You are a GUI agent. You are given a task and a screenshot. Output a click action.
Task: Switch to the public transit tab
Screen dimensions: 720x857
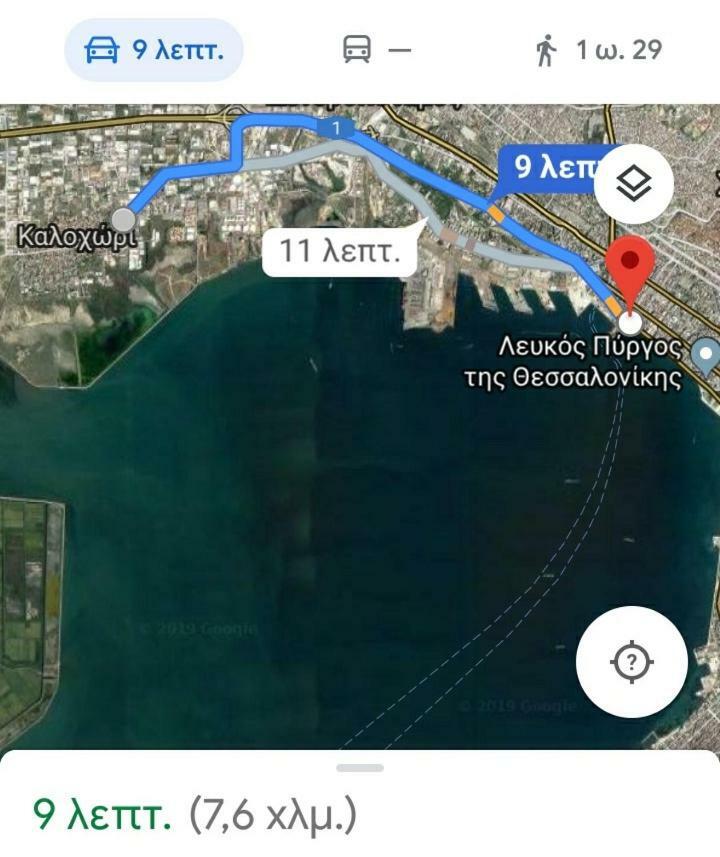(x=377, y=50)
